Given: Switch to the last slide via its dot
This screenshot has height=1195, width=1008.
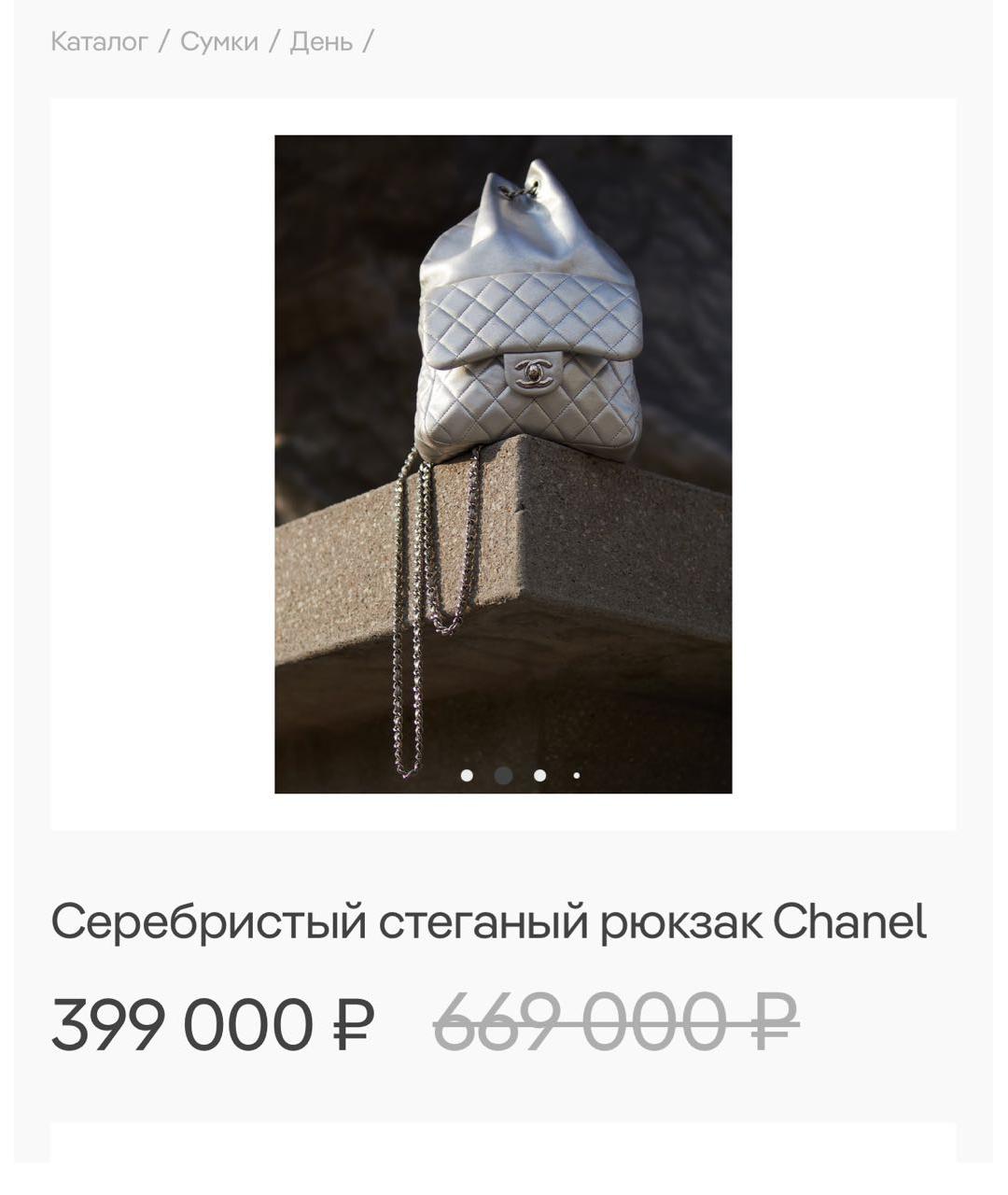Looking at the screenshot, I should click(x=576, y=775).
